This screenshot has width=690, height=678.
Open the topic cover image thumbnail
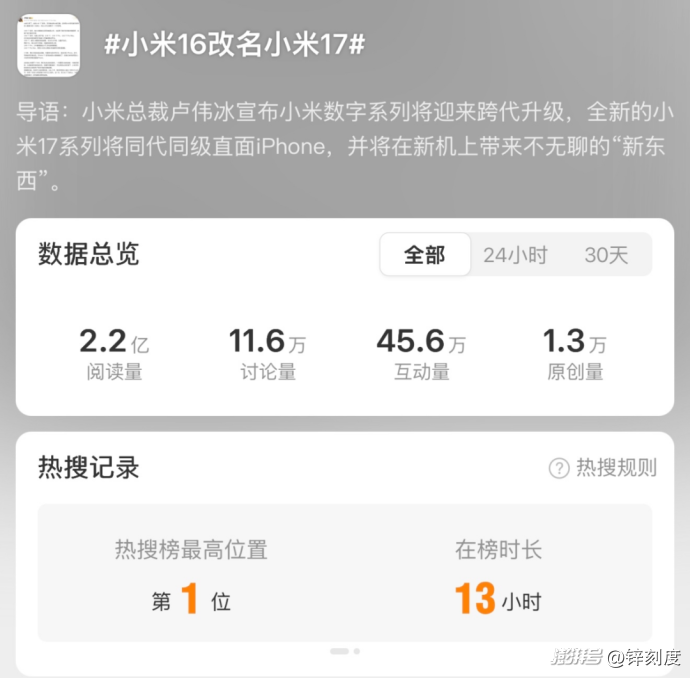(49, 47)
